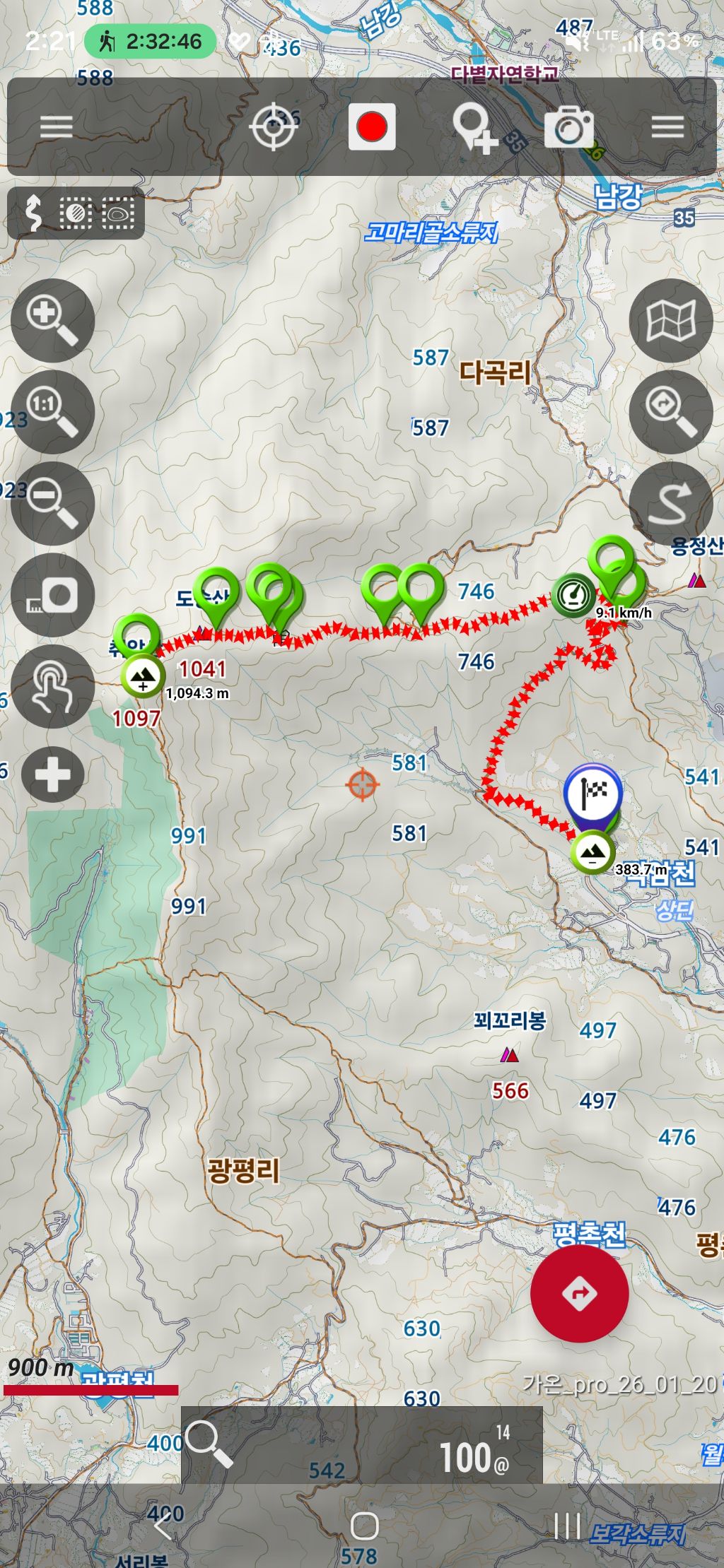Open the bottom magnifier search
The height and width of the screenshot is (1568, 724).
click(x=208, y=1444)
